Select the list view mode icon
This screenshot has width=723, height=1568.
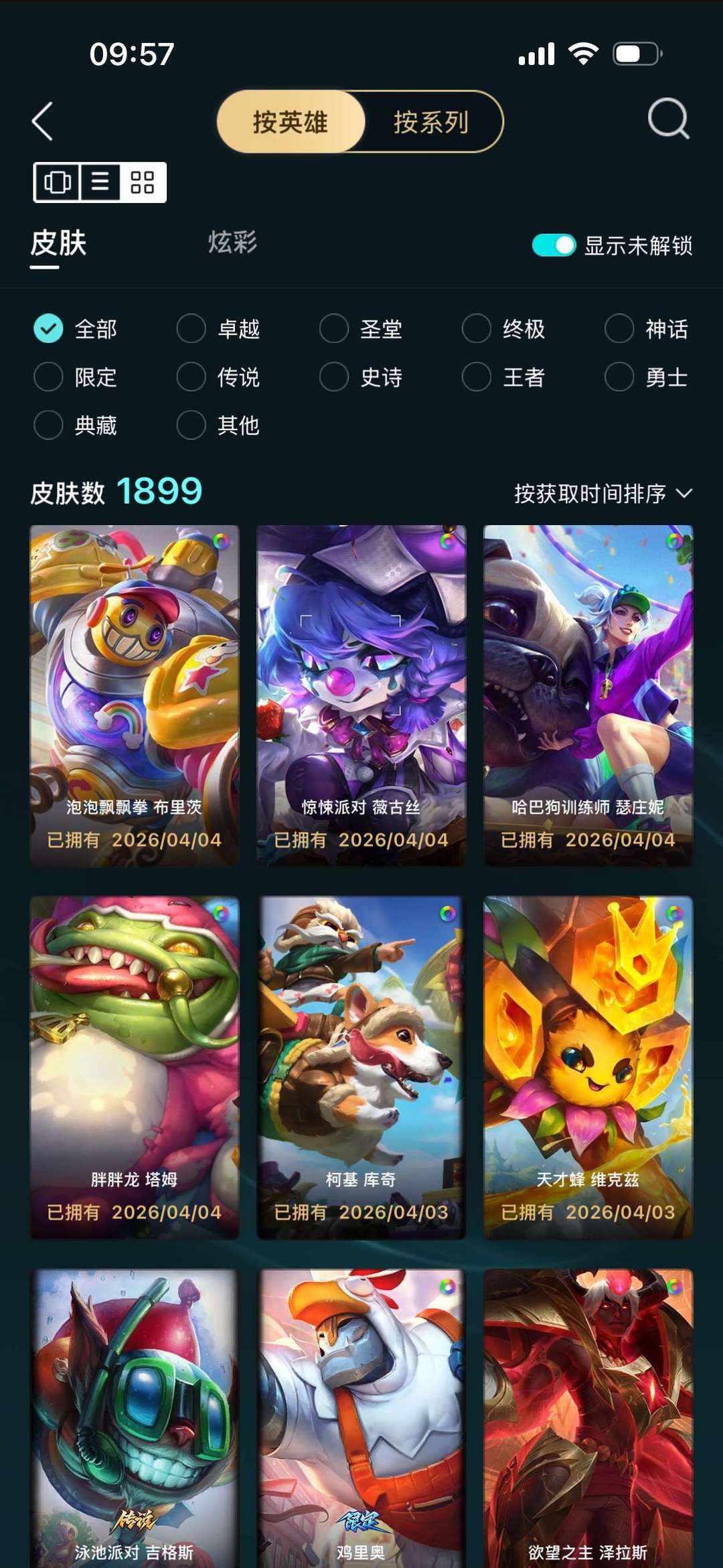coord(99,181)
